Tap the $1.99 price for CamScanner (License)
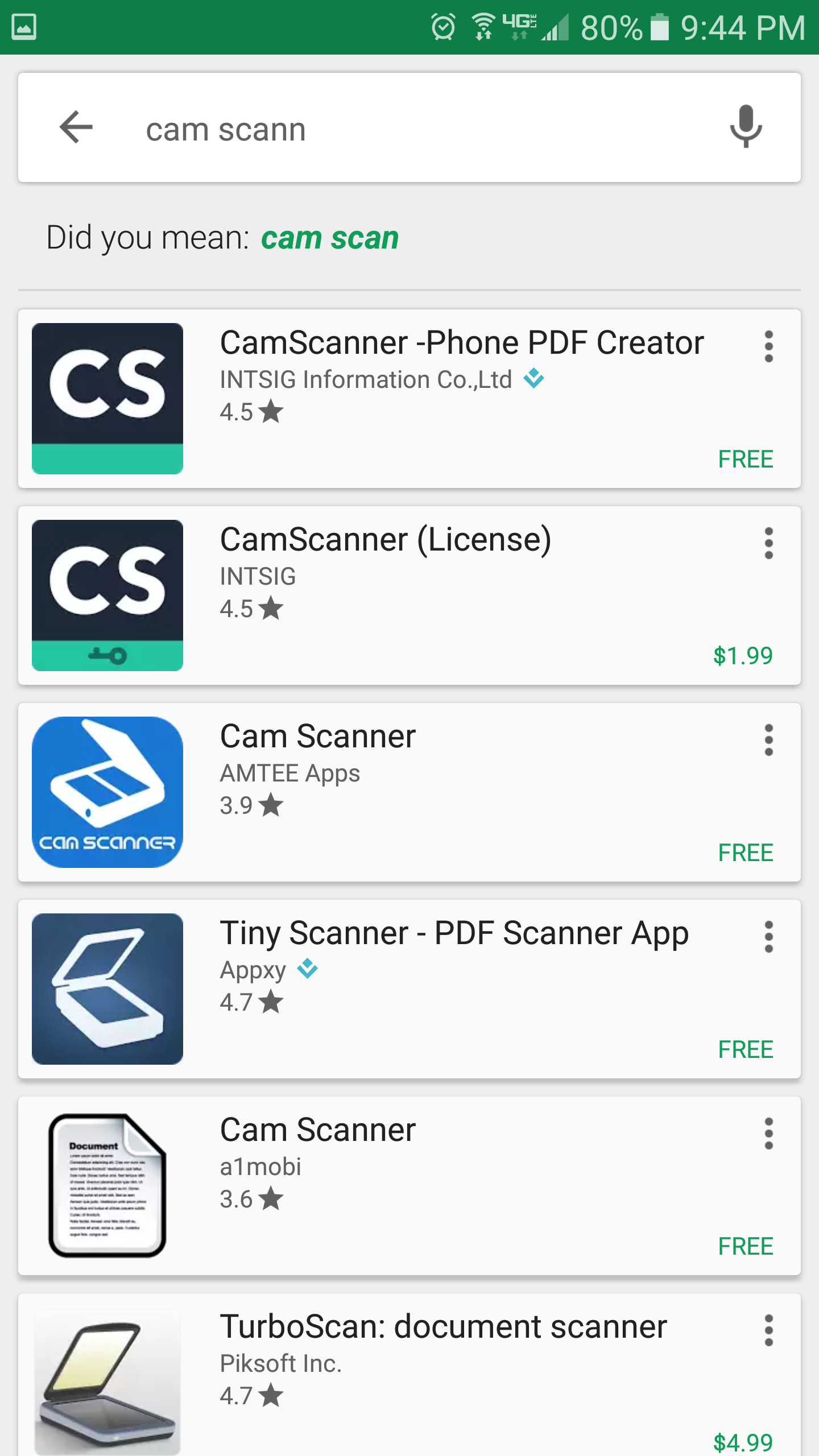The height and width of the screenshot is (1456, 819). pyautogui.click(x=742, y=657)
